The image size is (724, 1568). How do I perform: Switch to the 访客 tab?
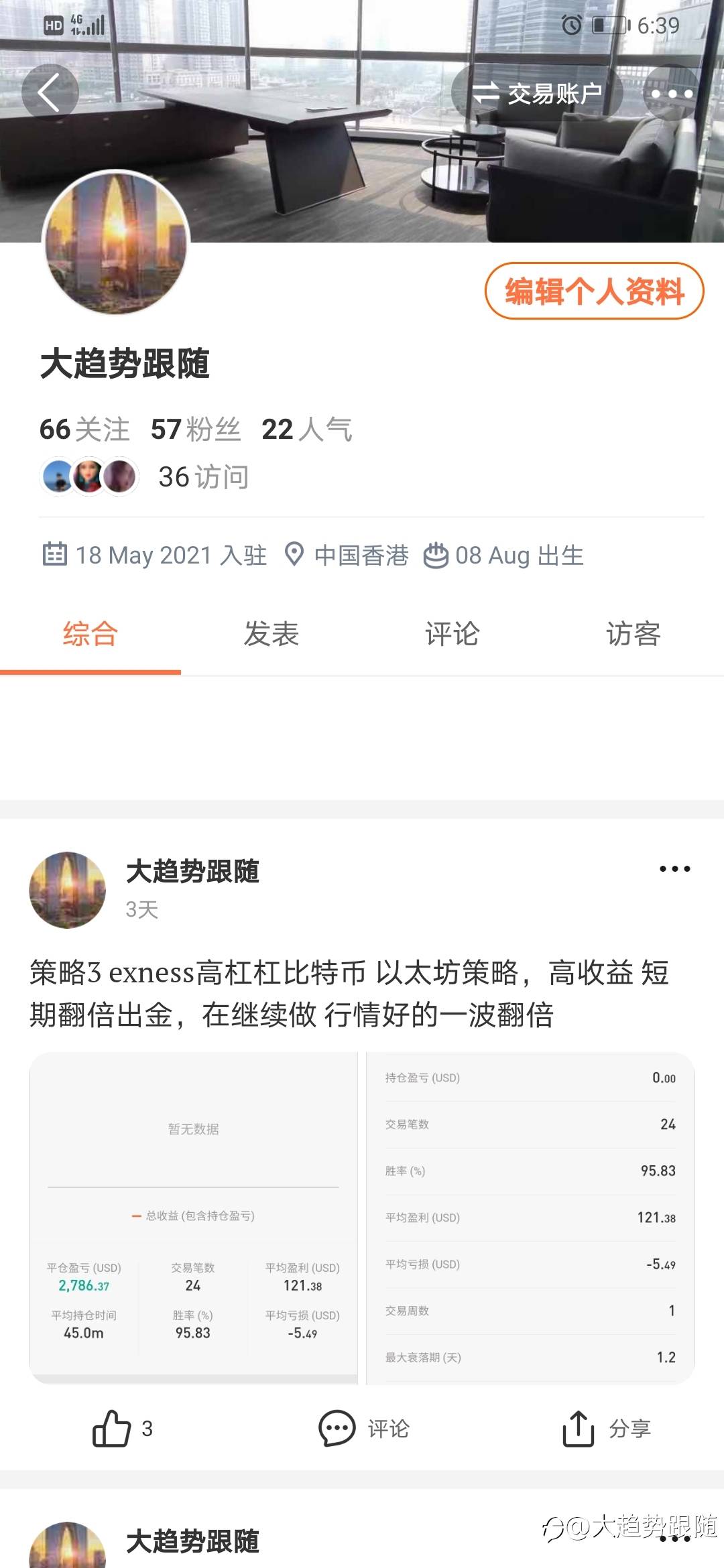click(633, 634)
